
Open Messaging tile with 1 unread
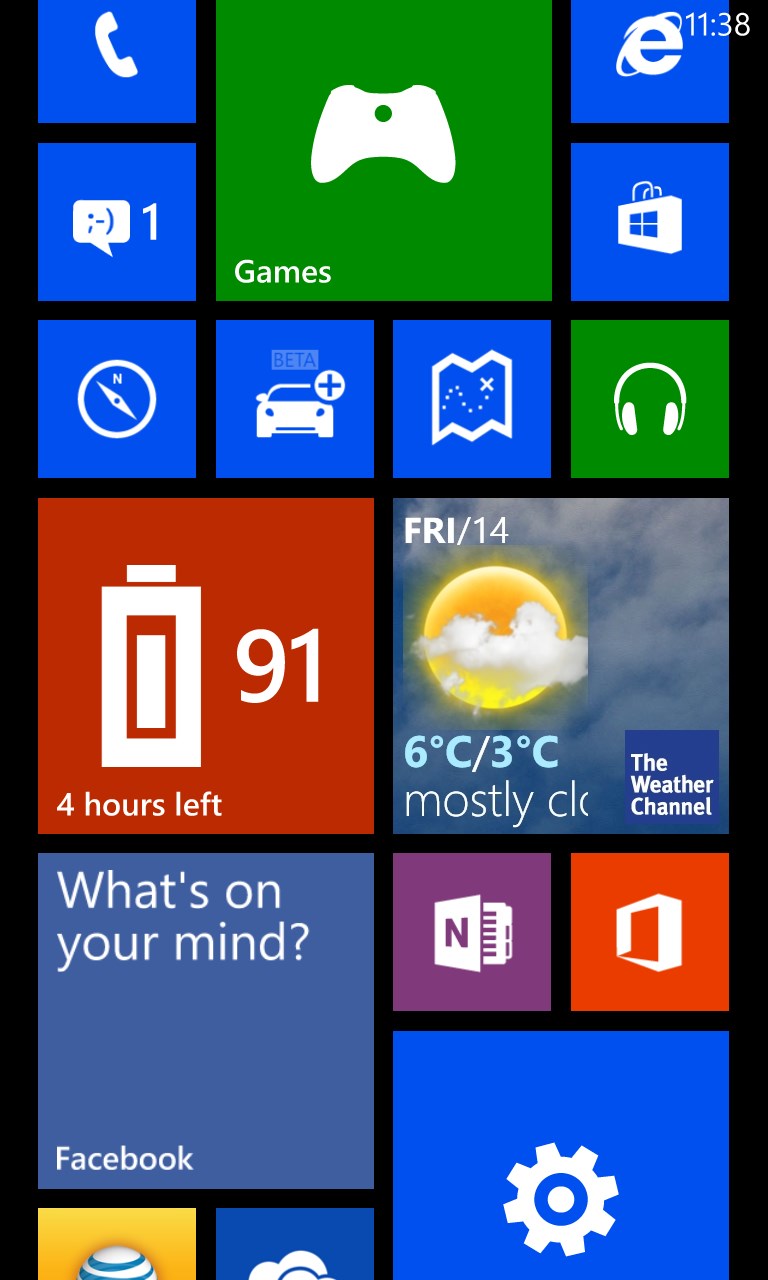point(116,221)
